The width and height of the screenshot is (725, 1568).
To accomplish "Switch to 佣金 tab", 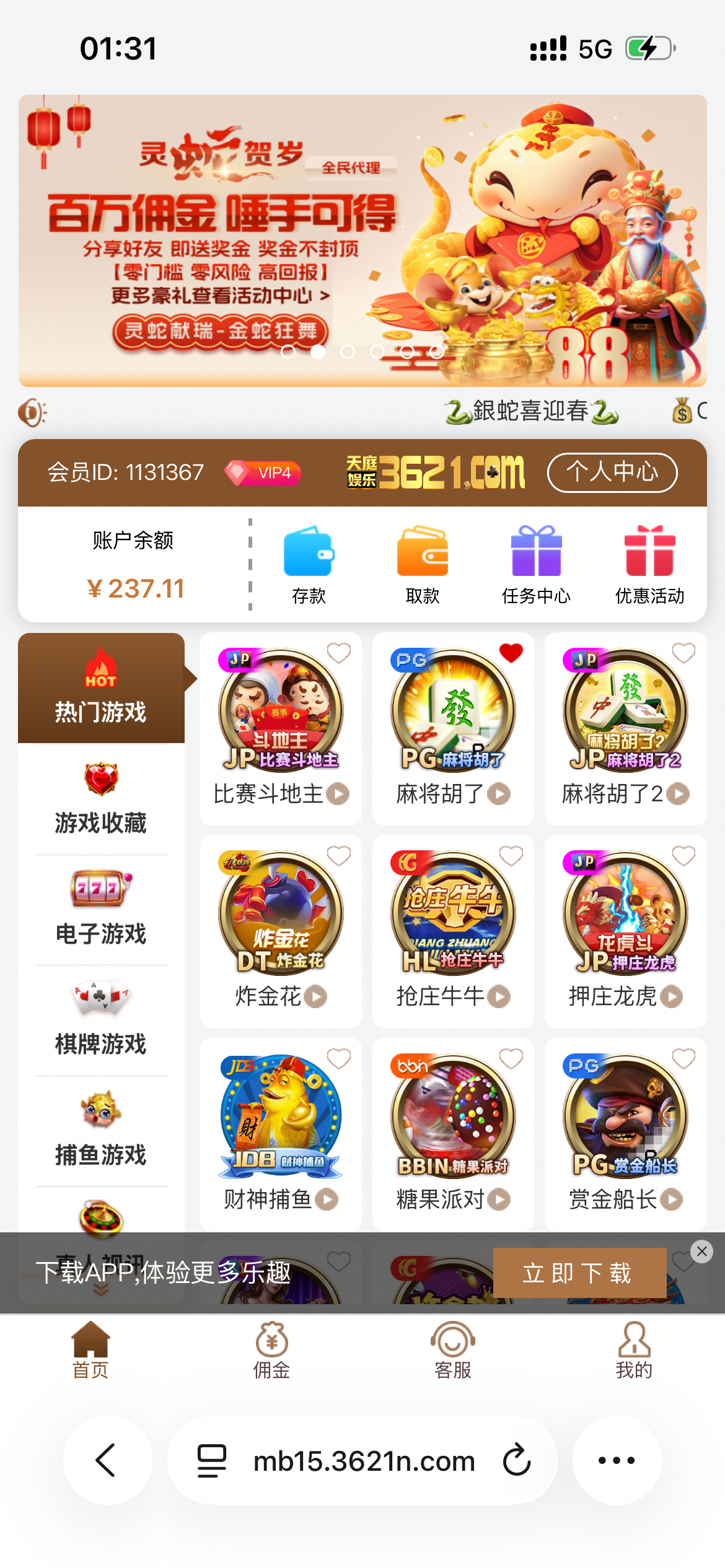I will click(x=271, y=1351).
